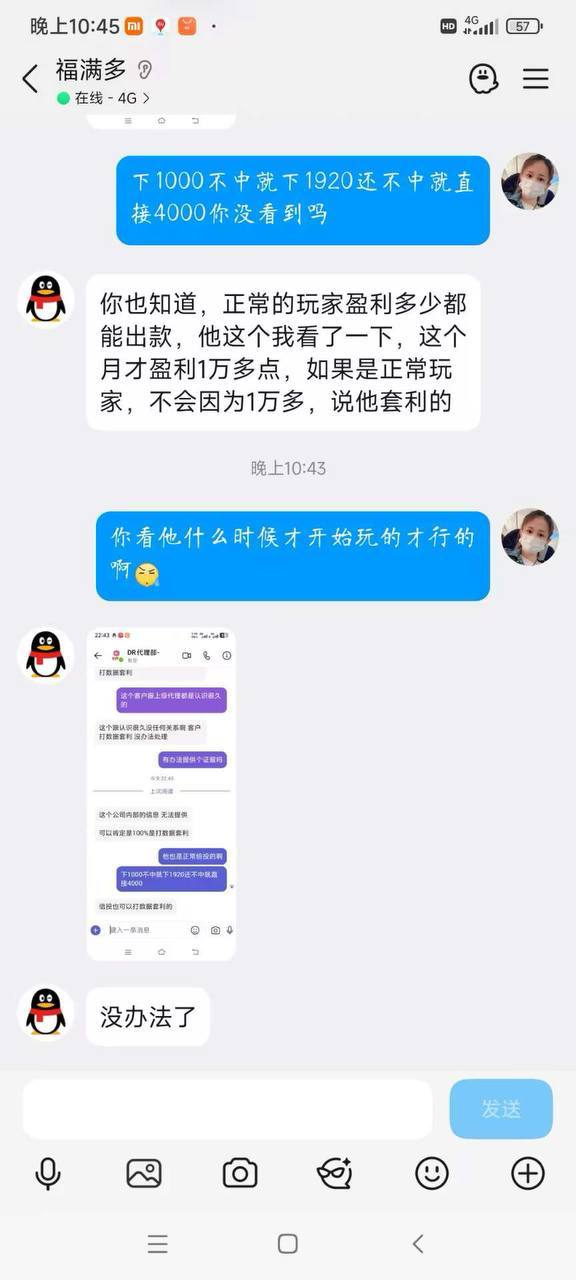
Task: Open the emoji smiley panel
Action: (432, 1173)
